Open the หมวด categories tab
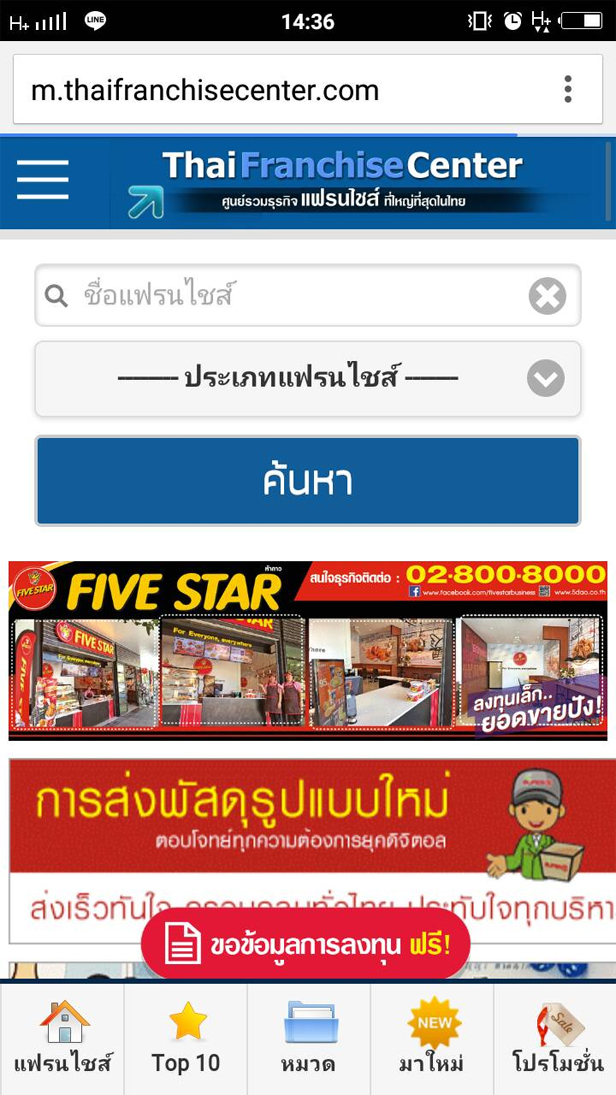This screenshot has height=1095, width=616. pyautogui.click(x=308, y=1038)
